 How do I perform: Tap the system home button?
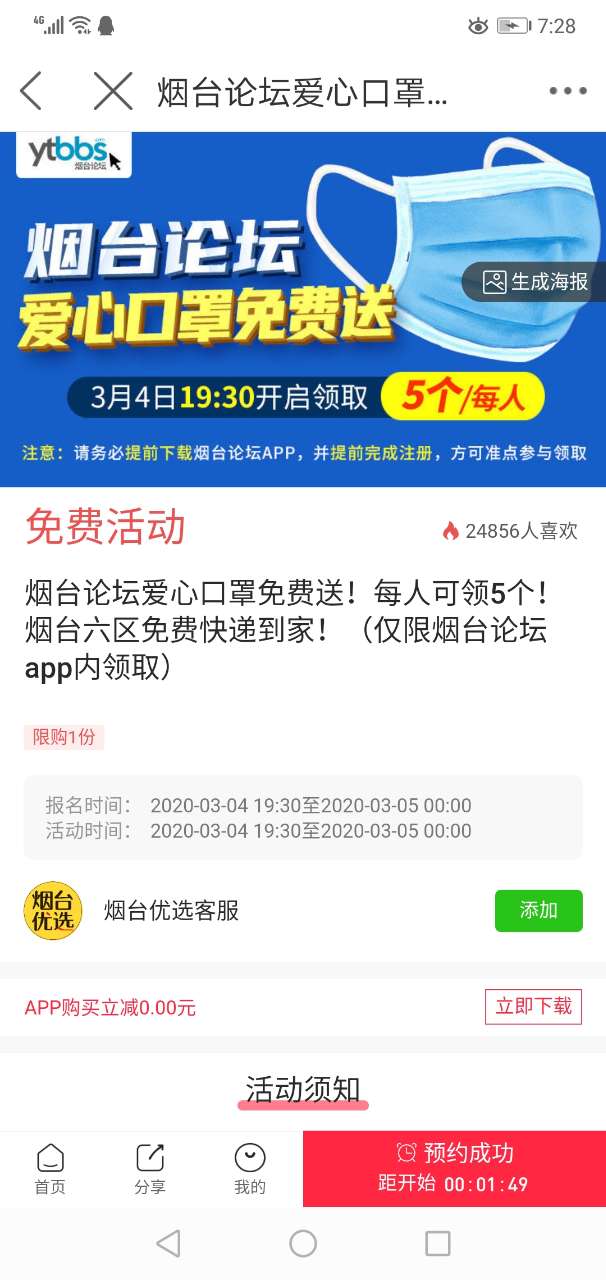click(303, 1243)
